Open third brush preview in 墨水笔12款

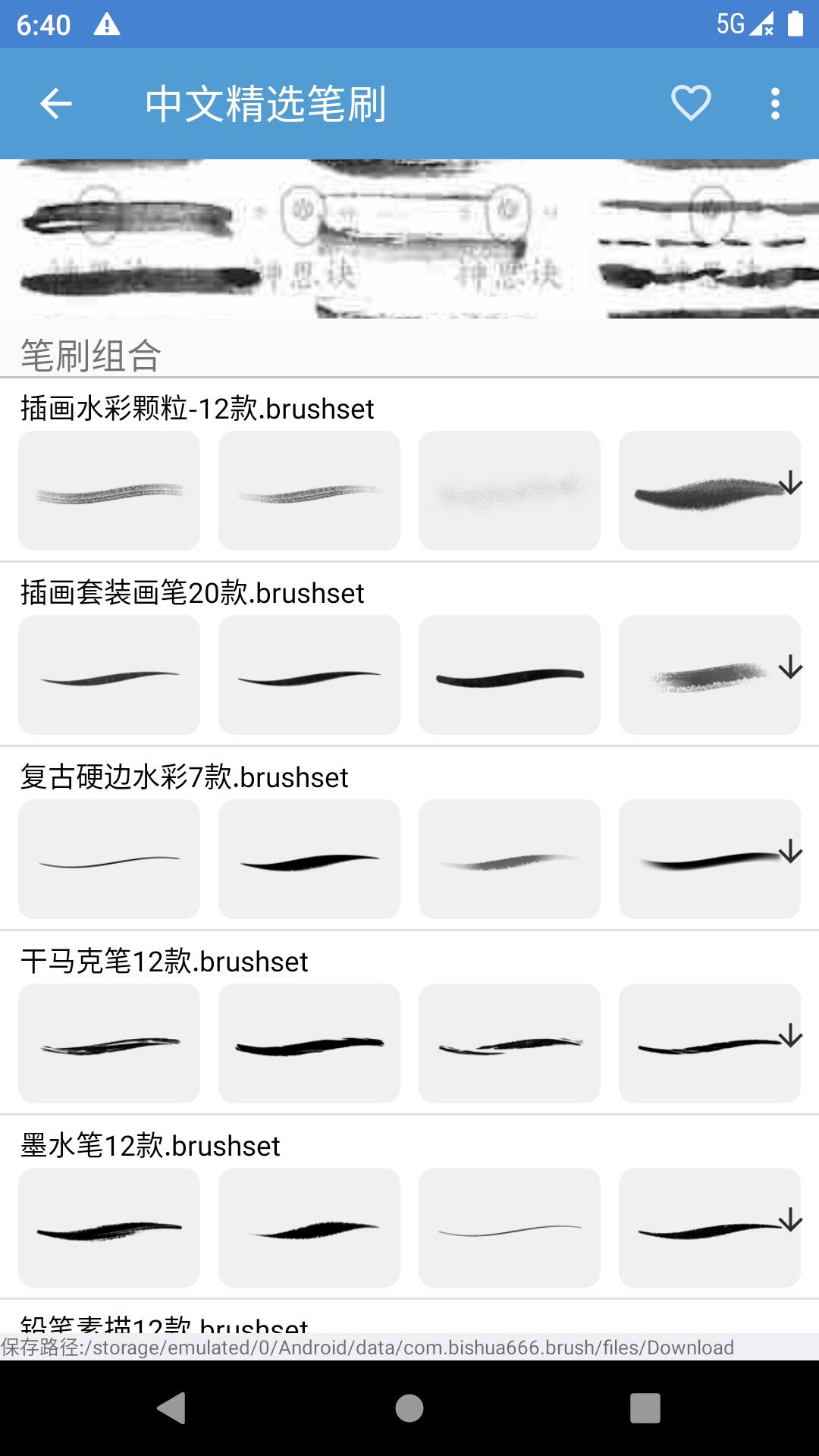(510, 1228)
